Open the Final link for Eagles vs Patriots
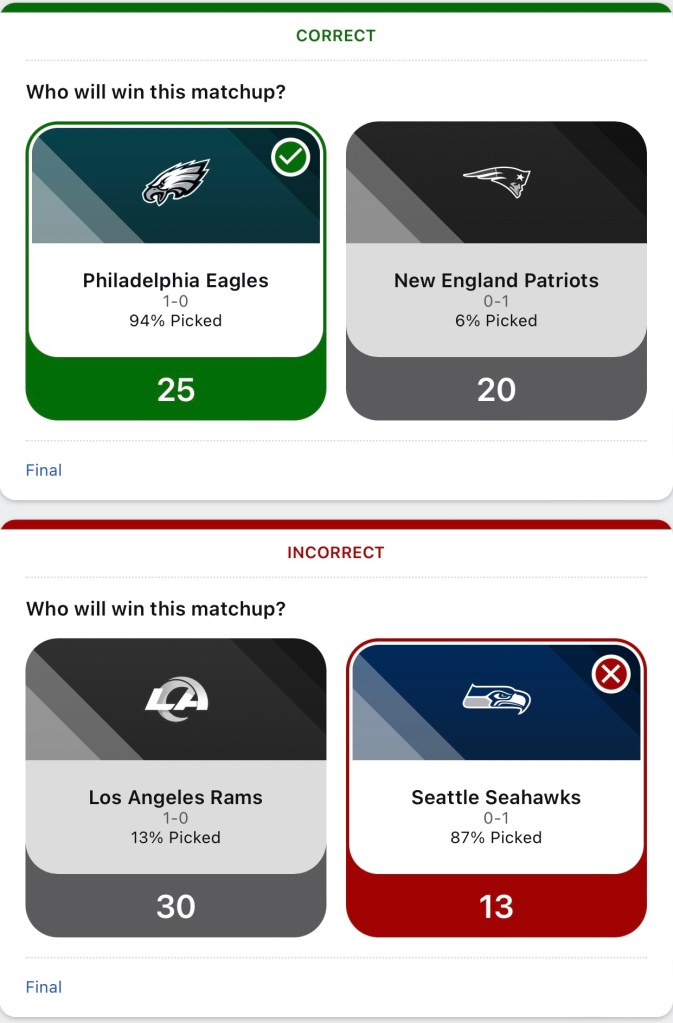 pyautogui.click(x=44, y=470)
